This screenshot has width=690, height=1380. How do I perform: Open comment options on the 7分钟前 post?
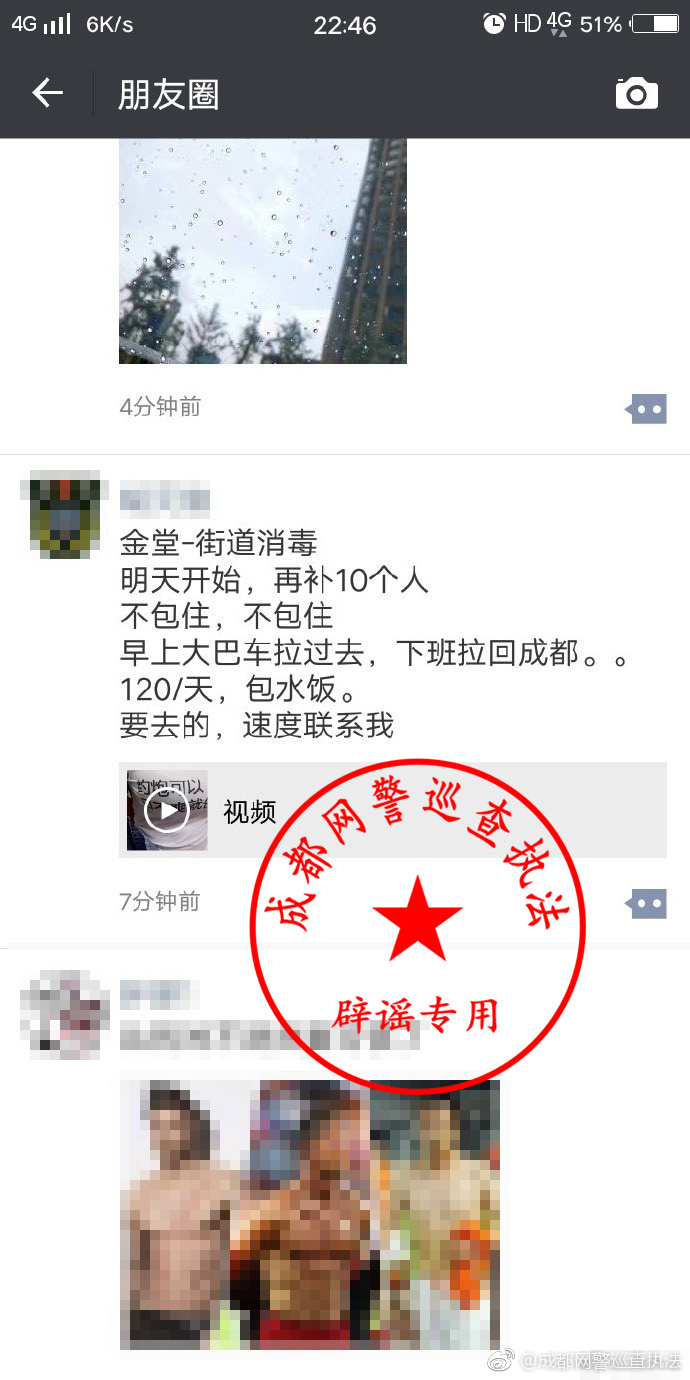pos(646,903)
